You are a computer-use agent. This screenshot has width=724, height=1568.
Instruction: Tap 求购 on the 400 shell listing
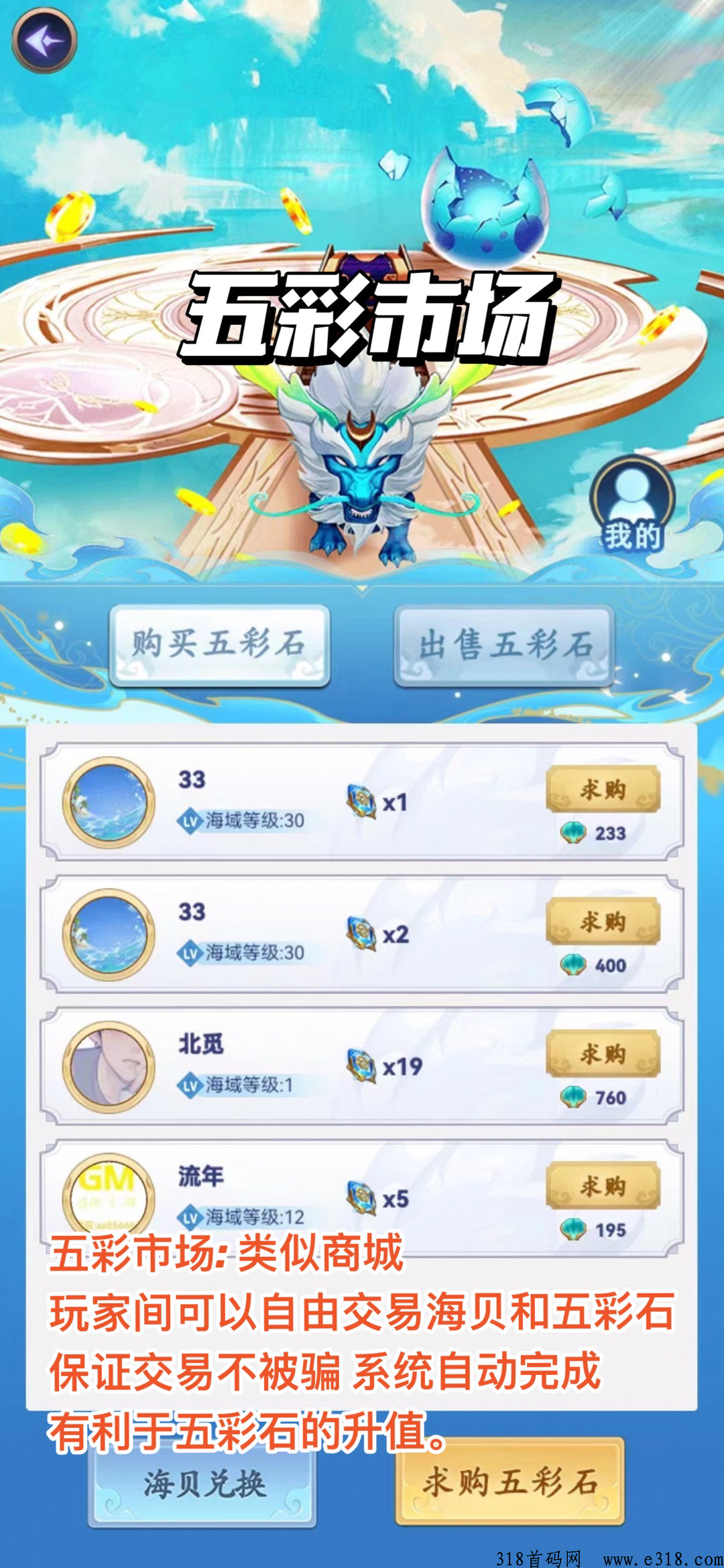coord(603,921)
